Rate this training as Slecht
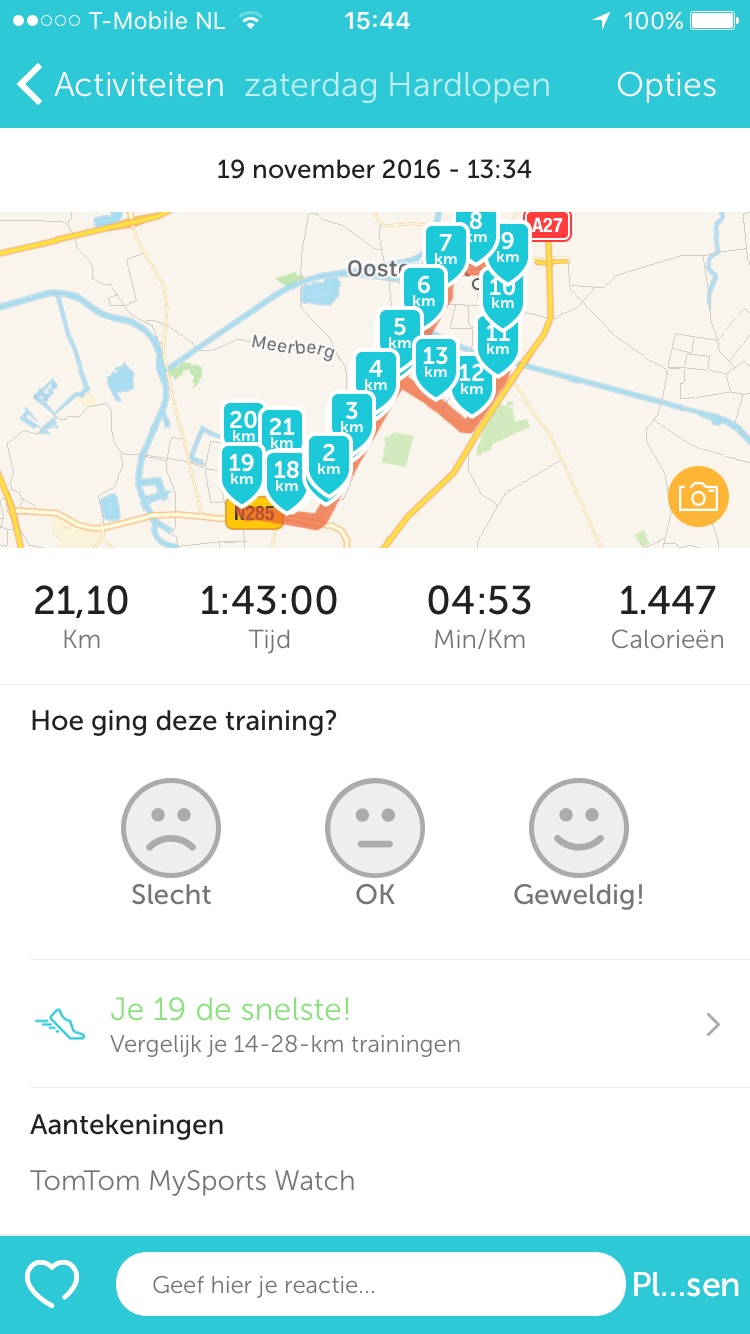This screenshot has width=750, height=1334. click(x=171, y=829)
